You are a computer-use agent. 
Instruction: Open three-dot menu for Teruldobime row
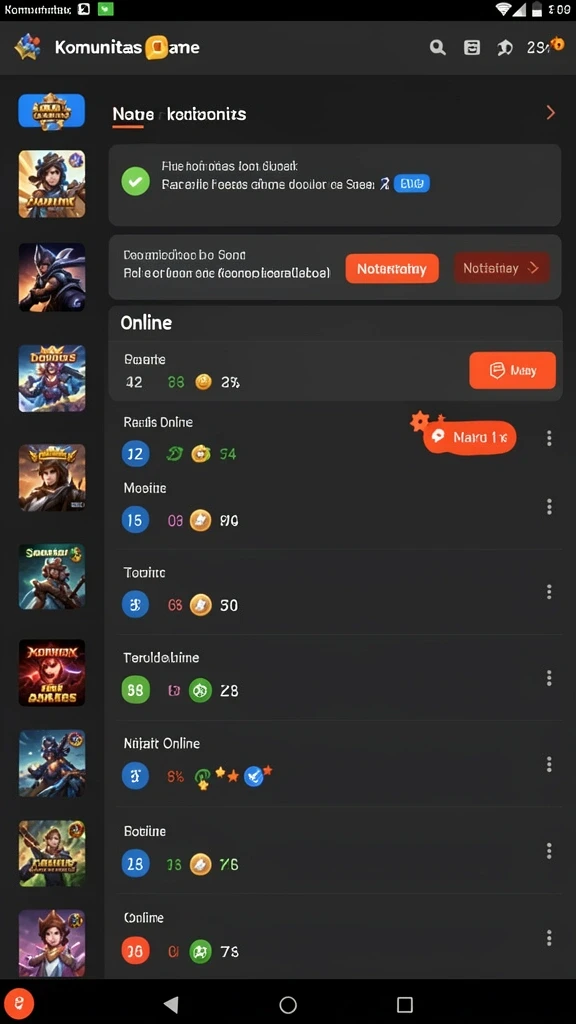pyautogui.click(x=549, y=678)
